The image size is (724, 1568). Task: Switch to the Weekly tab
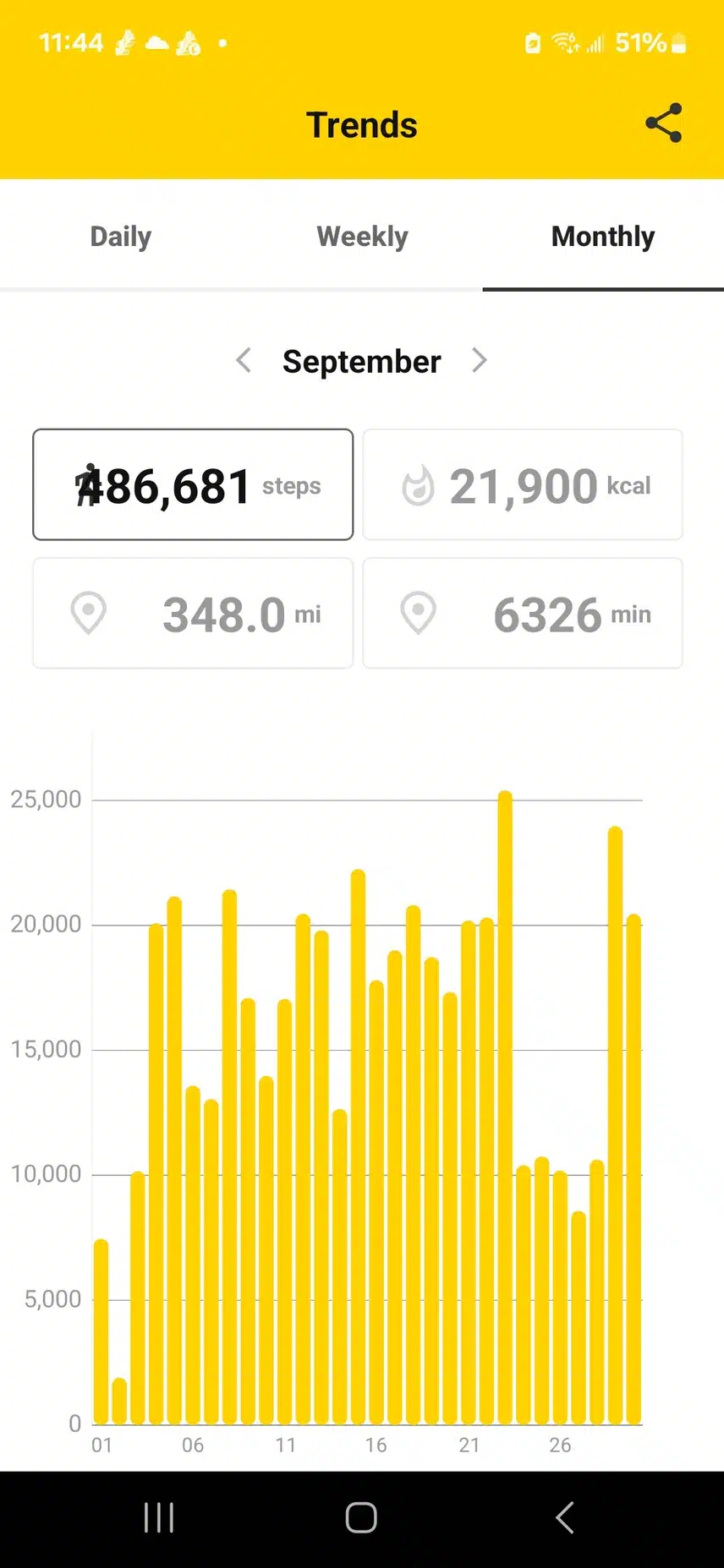(362, 237)
